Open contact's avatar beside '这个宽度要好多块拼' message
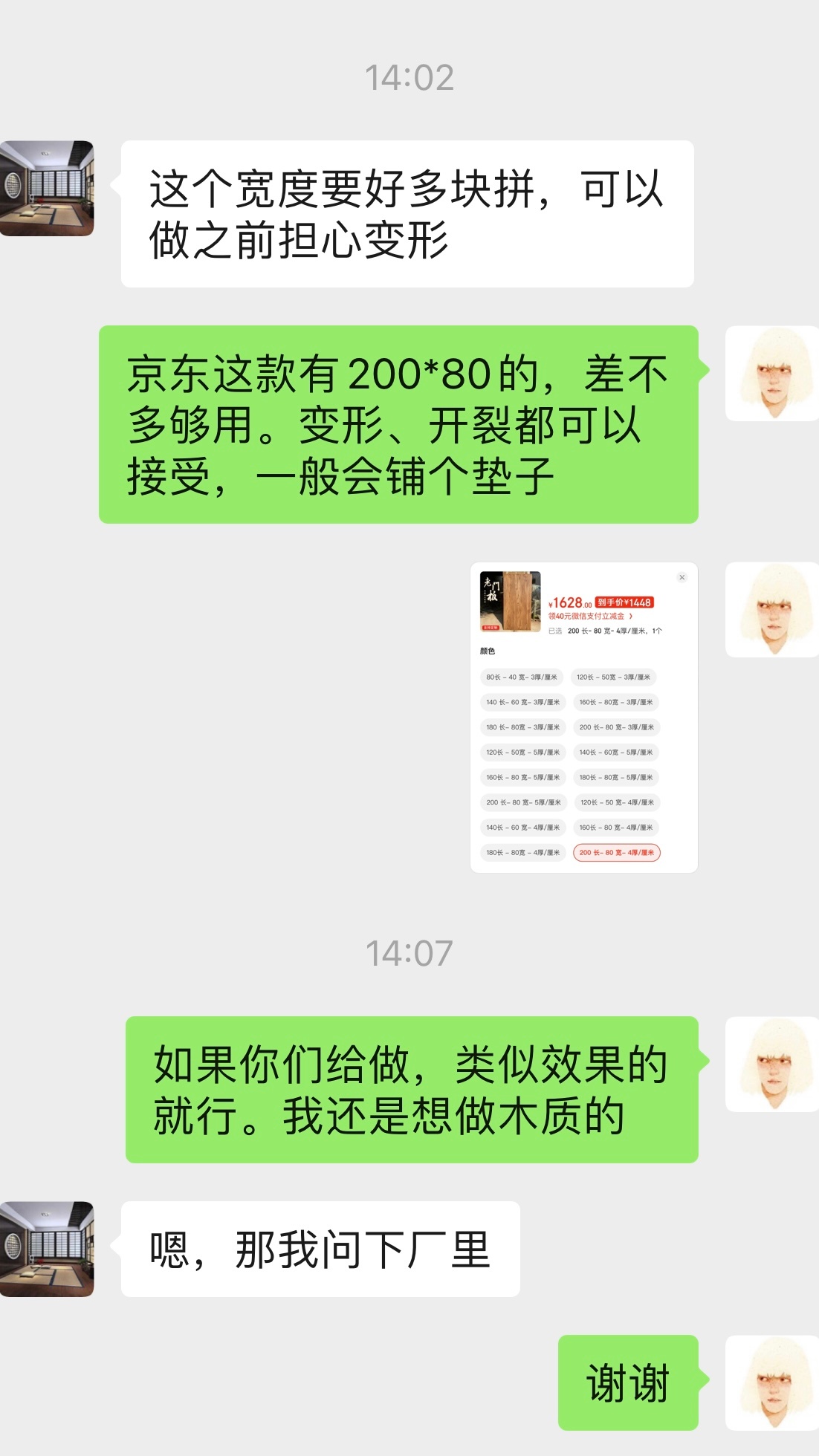The image size is (819, 1456). click(x=47, y=189)
